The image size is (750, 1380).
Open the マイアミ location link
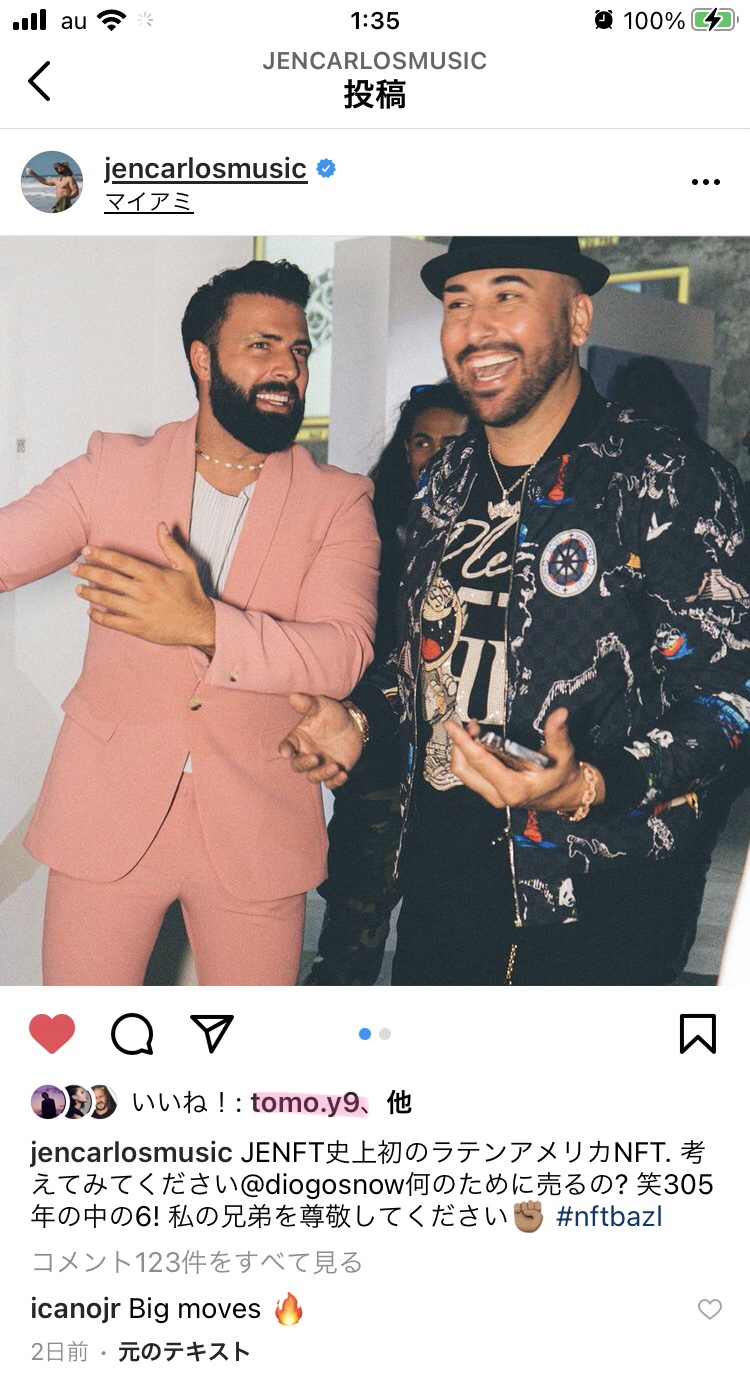click(x=148, y=203)
